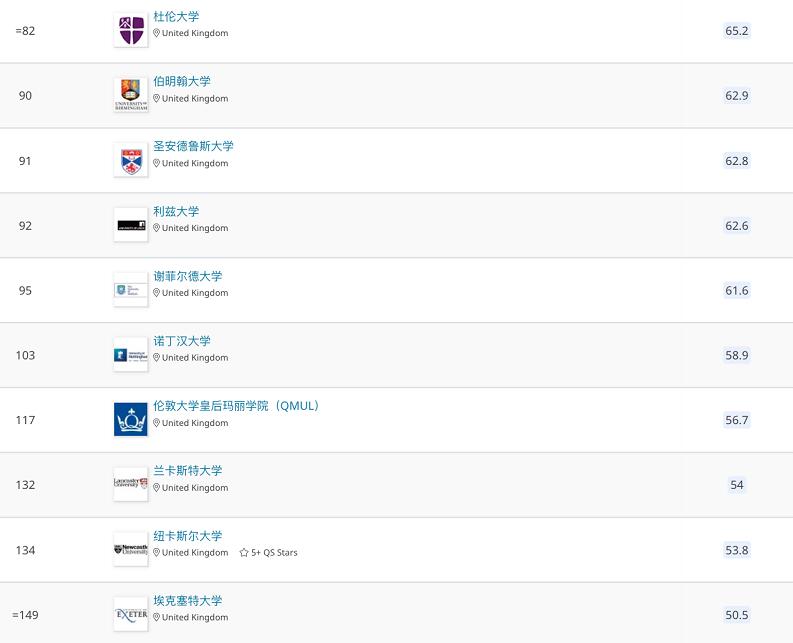
Task: Select 利兹大学 from the ranking list
Action: point(176,211)
